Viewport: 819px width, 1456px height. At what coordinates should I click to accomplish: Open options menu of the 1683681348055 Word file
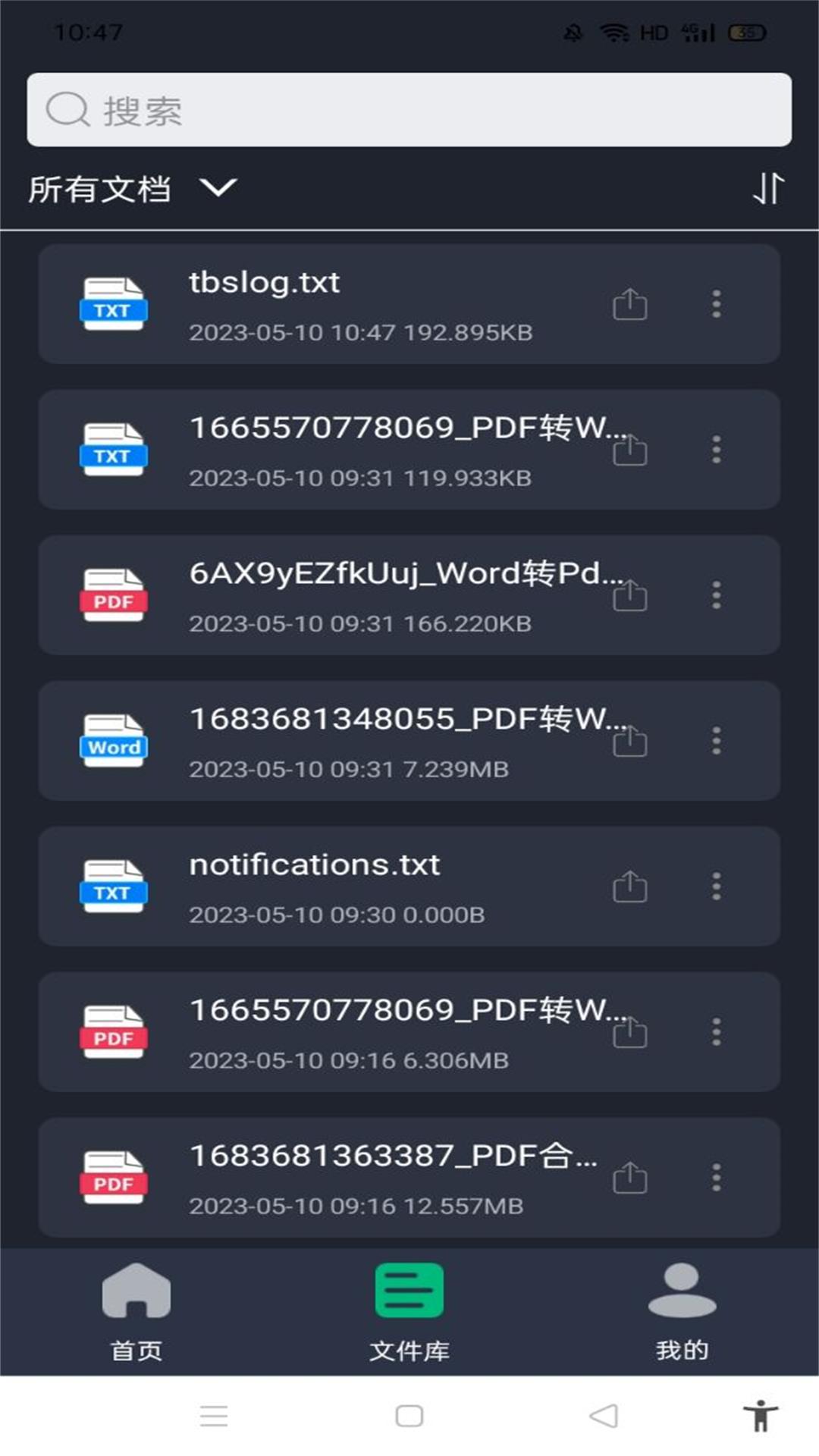[716, 741]
